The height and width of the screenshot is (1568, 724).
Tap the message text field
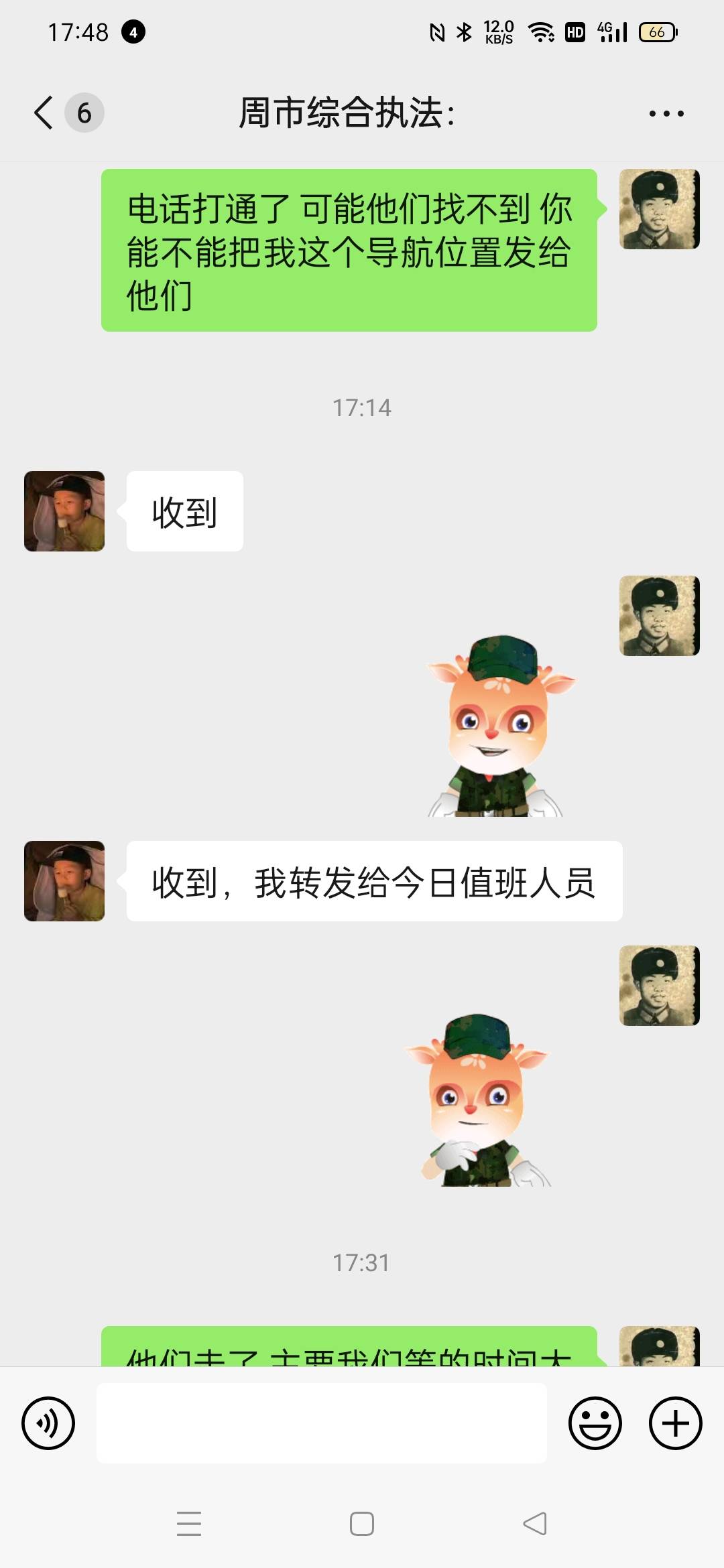(x=322, y=1423)
